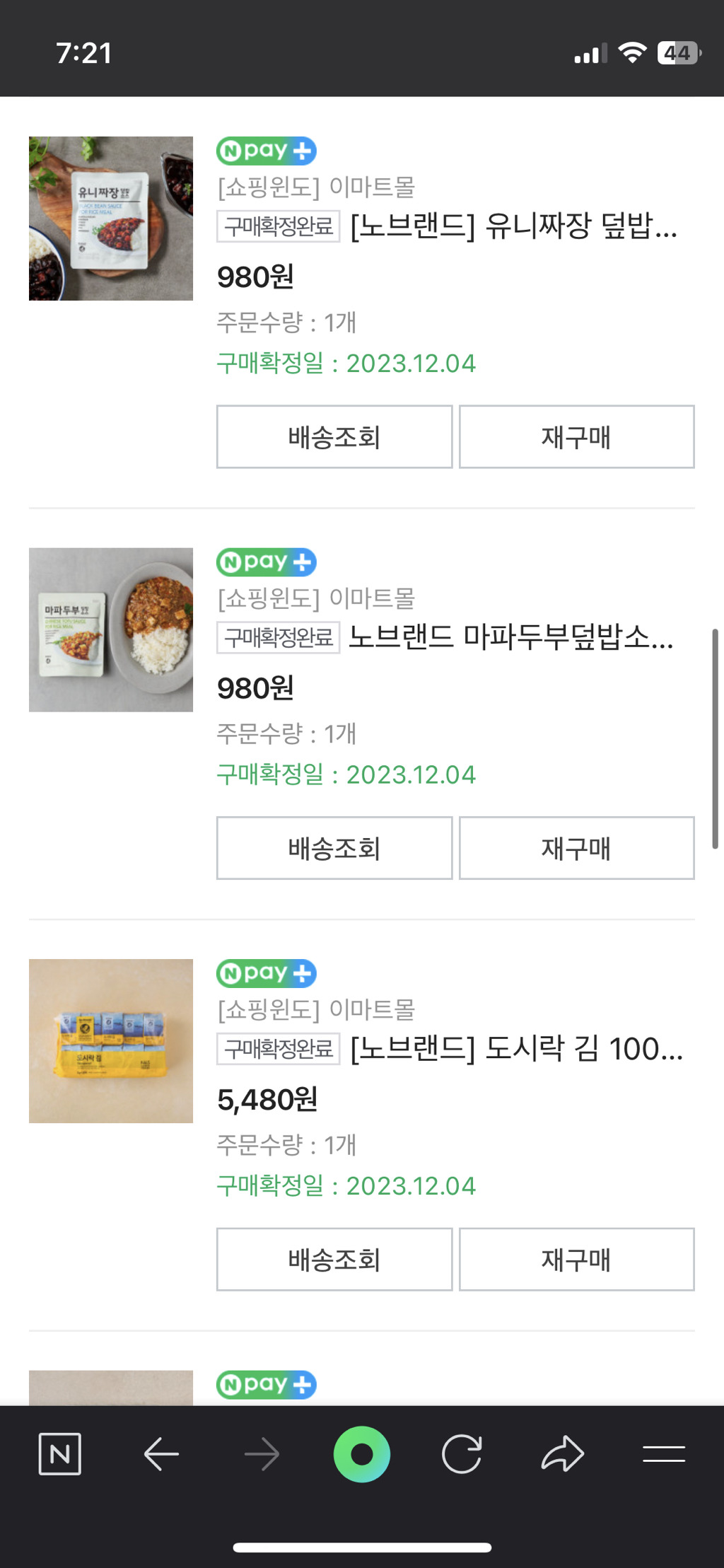Reorder the 도시락 김 item

[576, 1260]
